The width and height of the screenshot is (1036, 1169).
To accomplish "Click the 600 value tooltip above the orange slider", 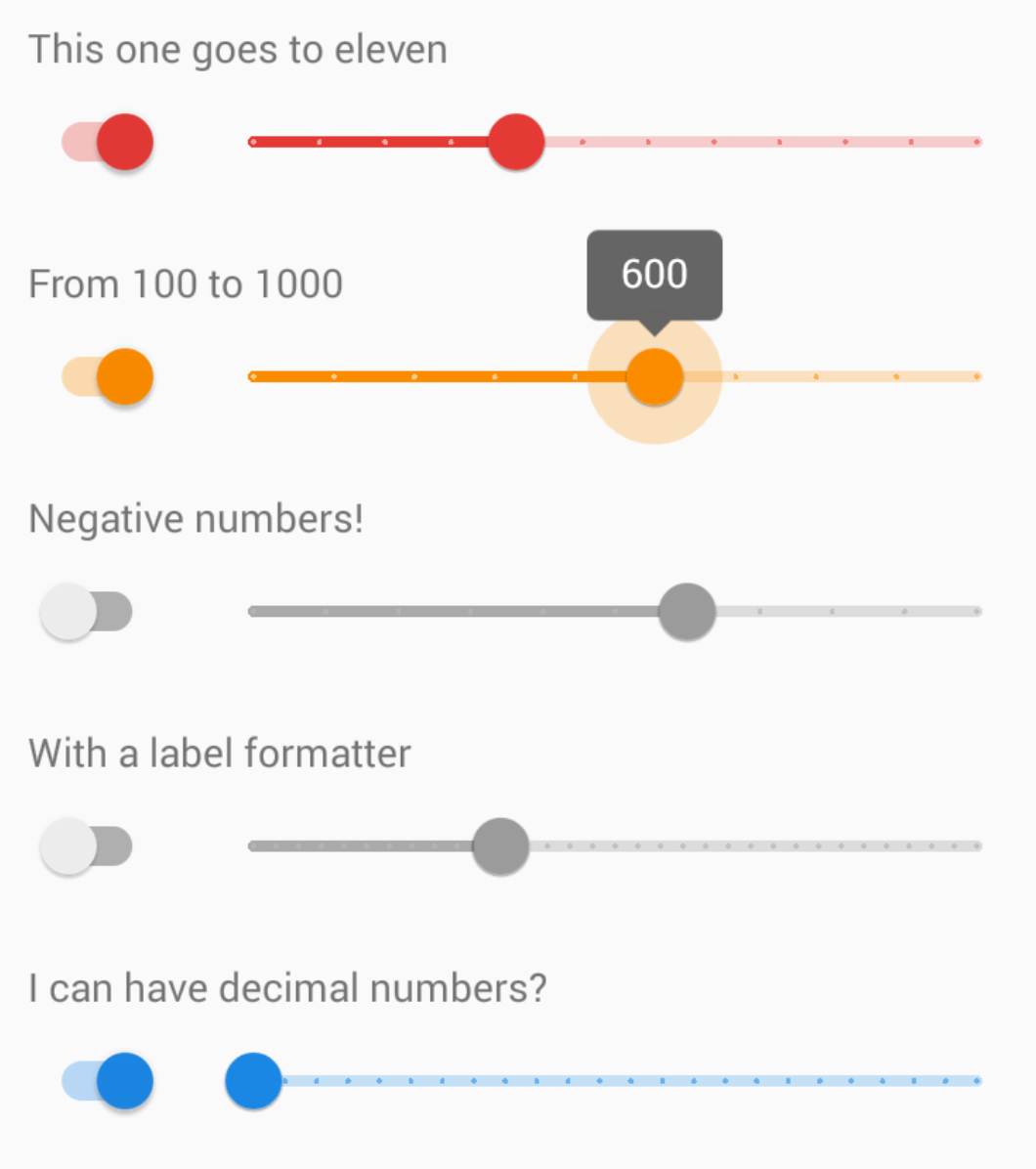I will coord(654,275).
